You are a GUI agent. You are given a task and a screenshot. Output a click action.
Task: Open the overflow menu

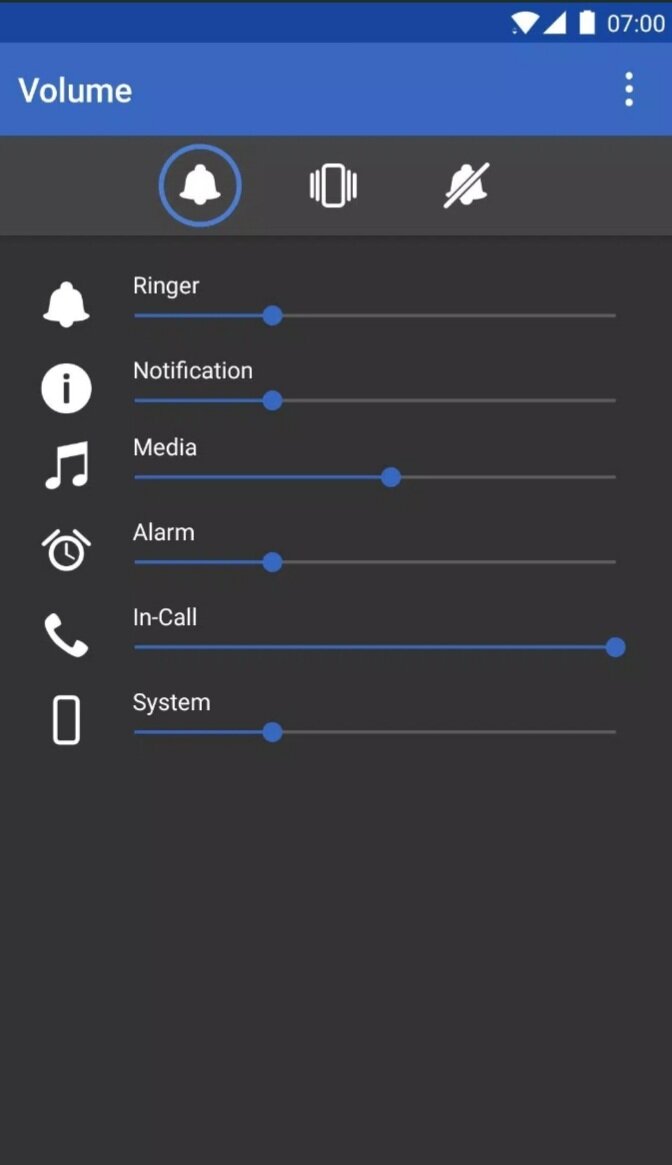(x=629, y=90)
